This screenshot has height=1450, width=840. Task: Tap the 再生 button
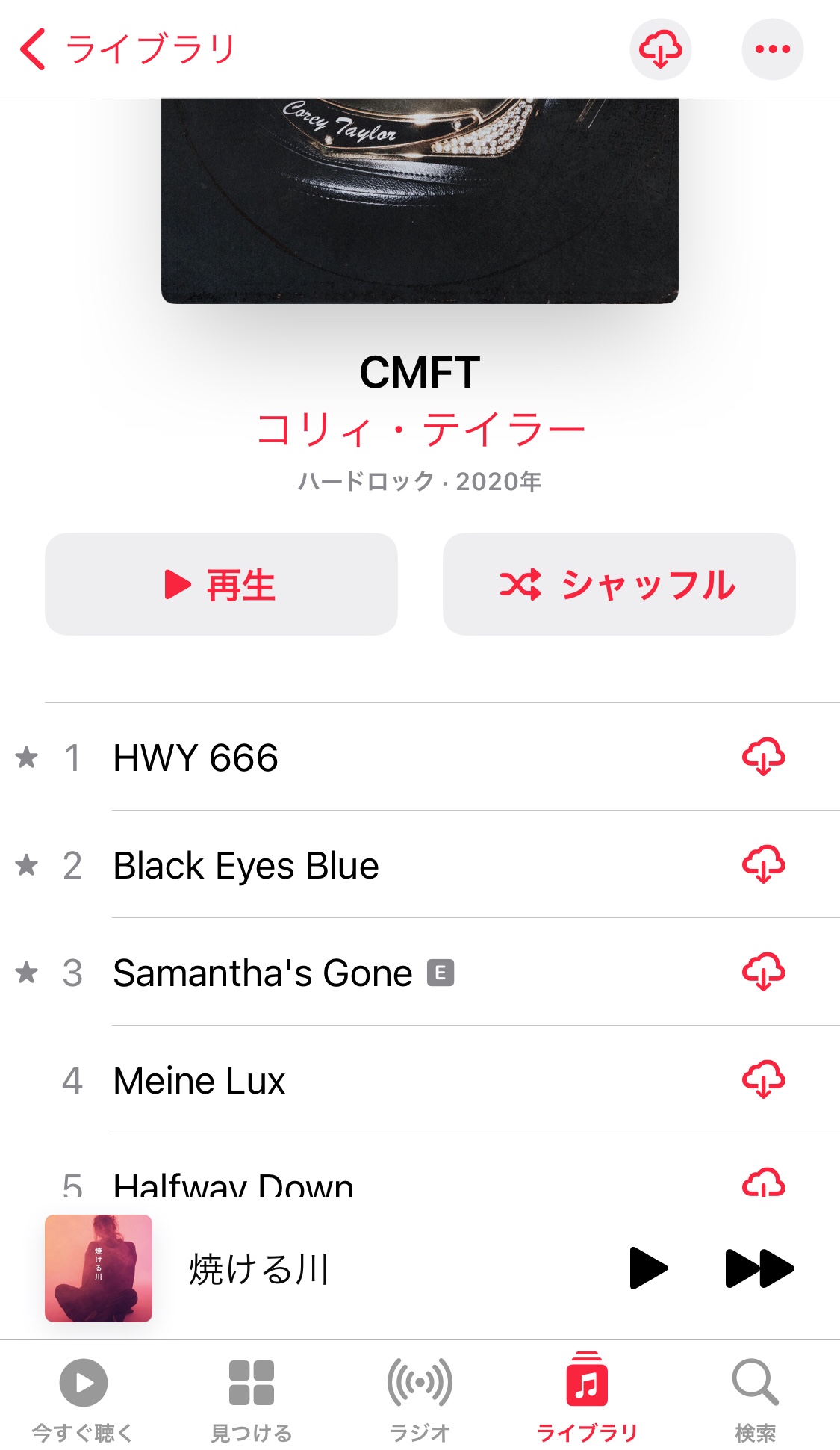click(x=221, y=584)
